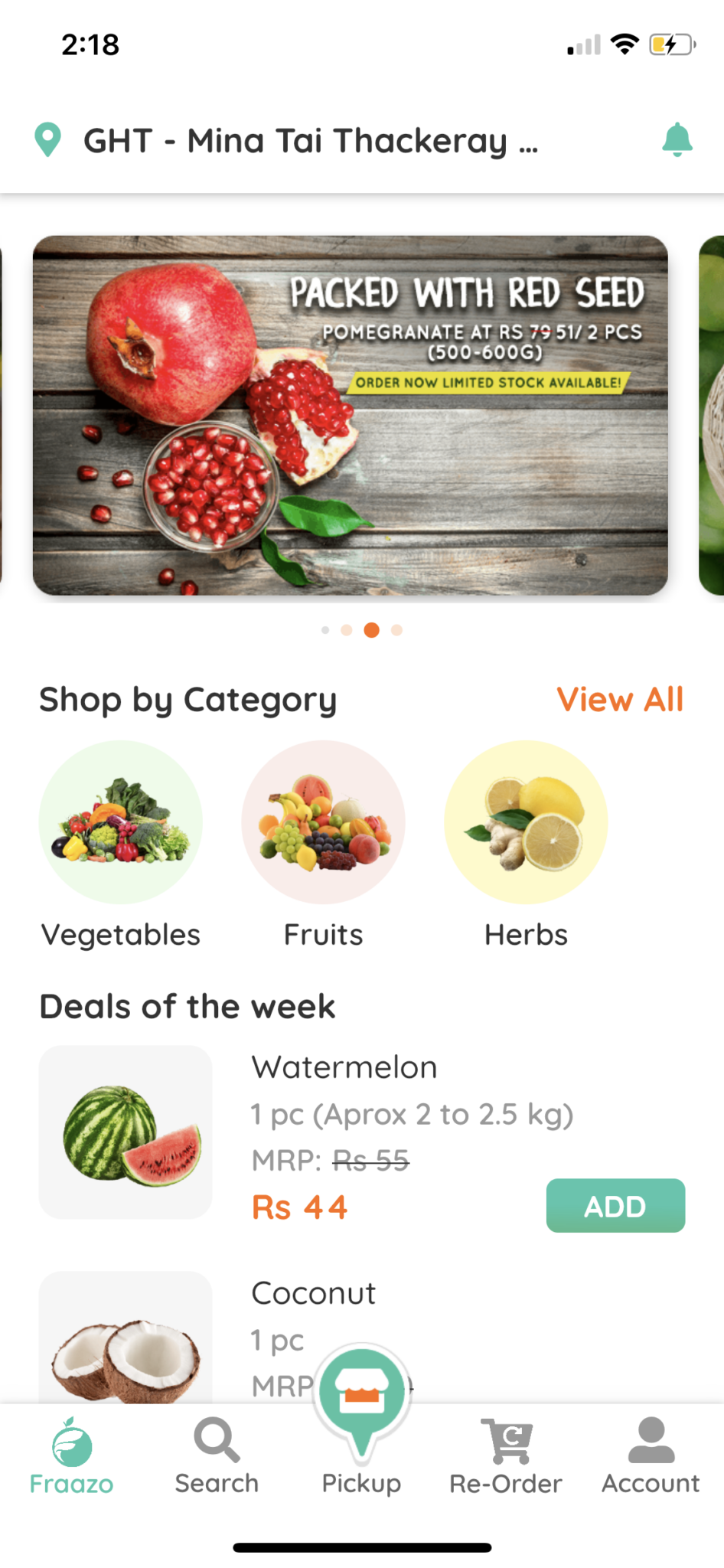Add the Watermelon deal to cart
The image size is (724, 1568).
click(x=615, y=1206)
